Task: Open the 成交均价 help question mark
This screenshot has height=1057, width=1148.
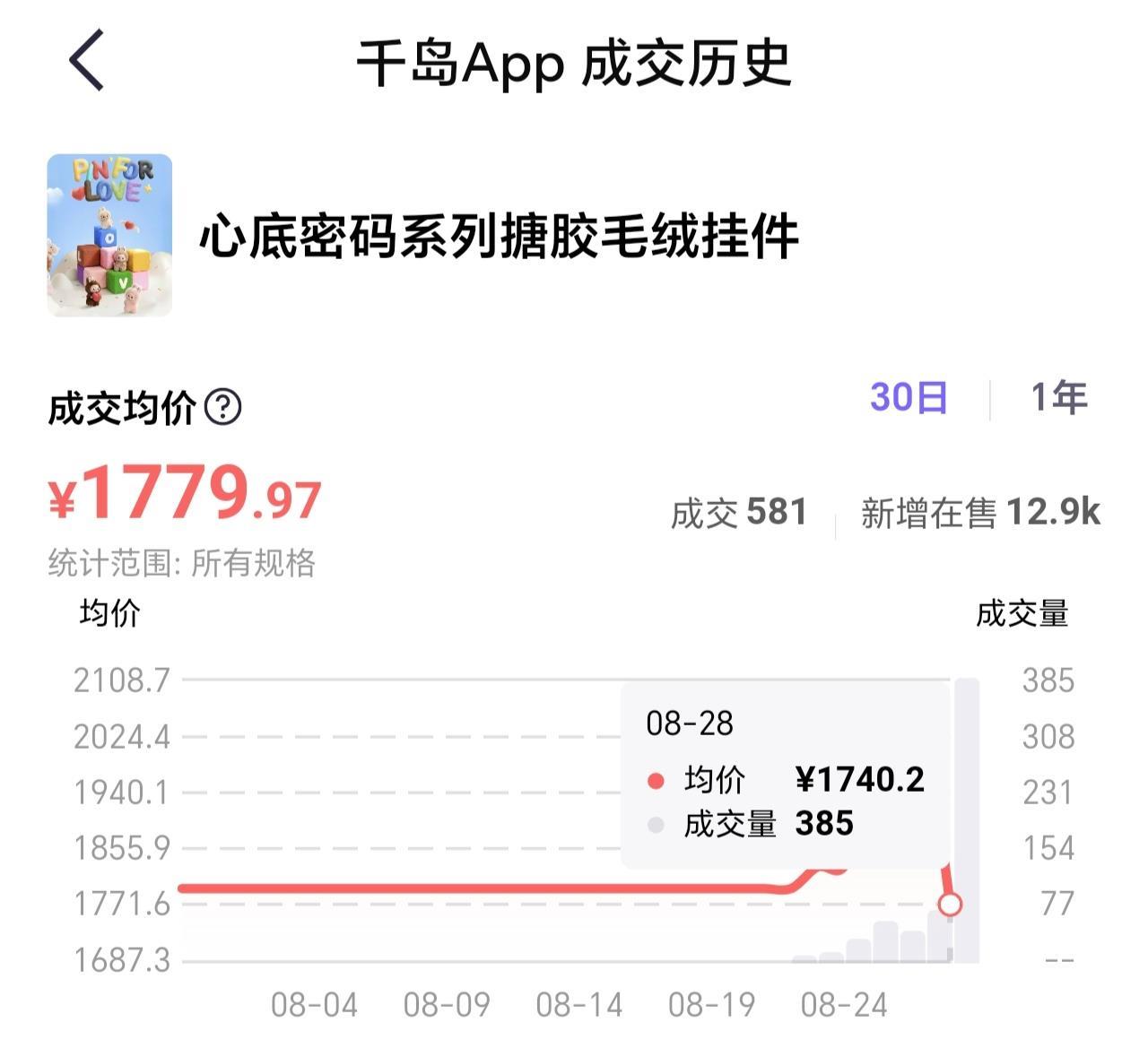Action: coord(222,408)
